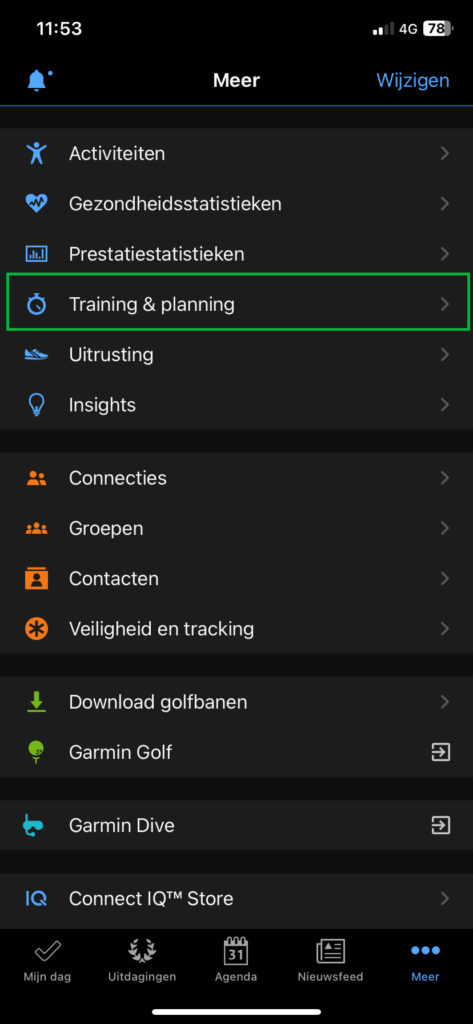Open Activiteiten
The image size is (473, 1024).
[x=236, y=153]
